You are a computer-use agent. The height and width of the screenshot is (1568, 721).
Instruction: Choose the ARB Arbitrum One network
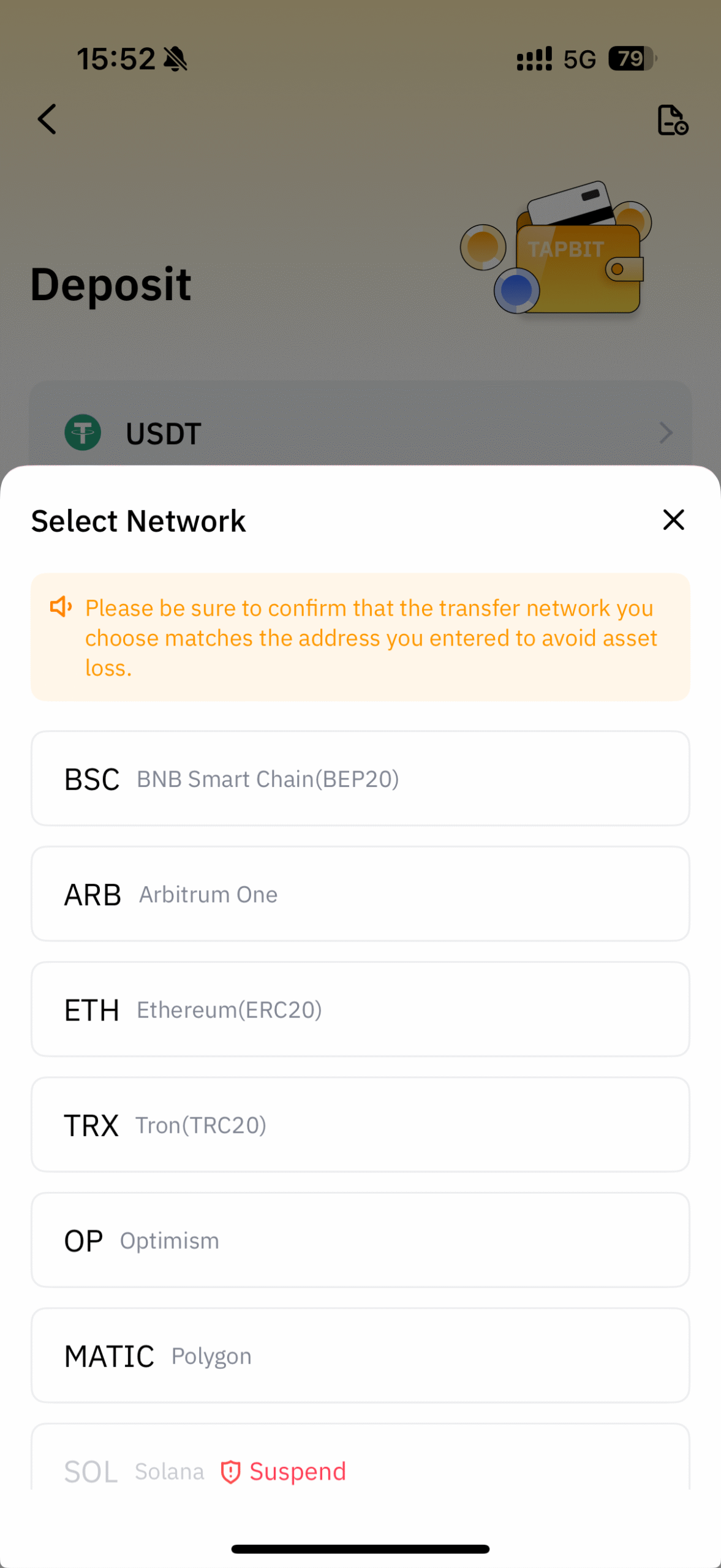(x=360, y=894)
